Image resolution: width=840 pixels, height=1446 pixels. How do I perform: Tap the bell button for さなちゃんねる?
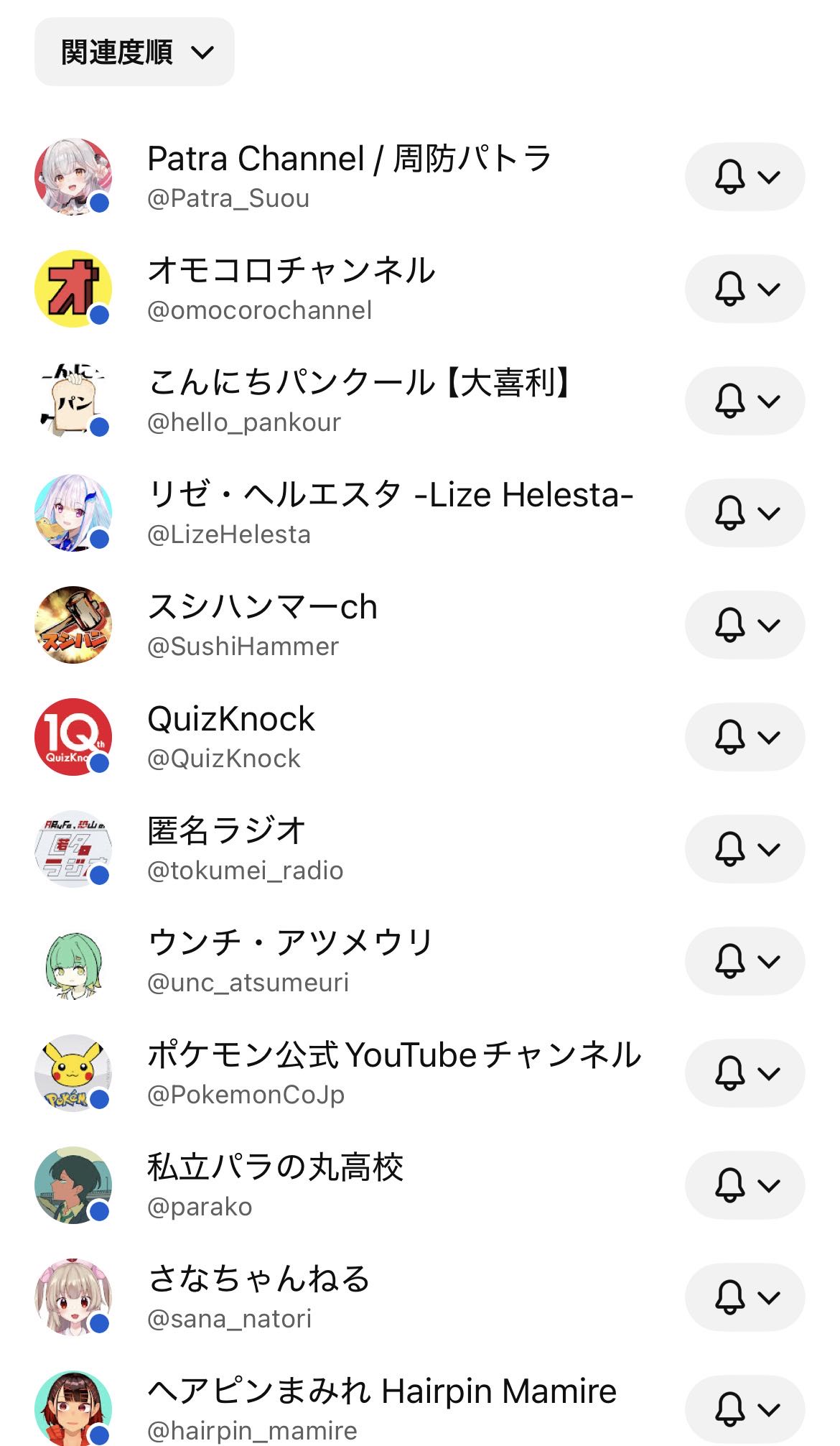click(x=745, y=1297)
